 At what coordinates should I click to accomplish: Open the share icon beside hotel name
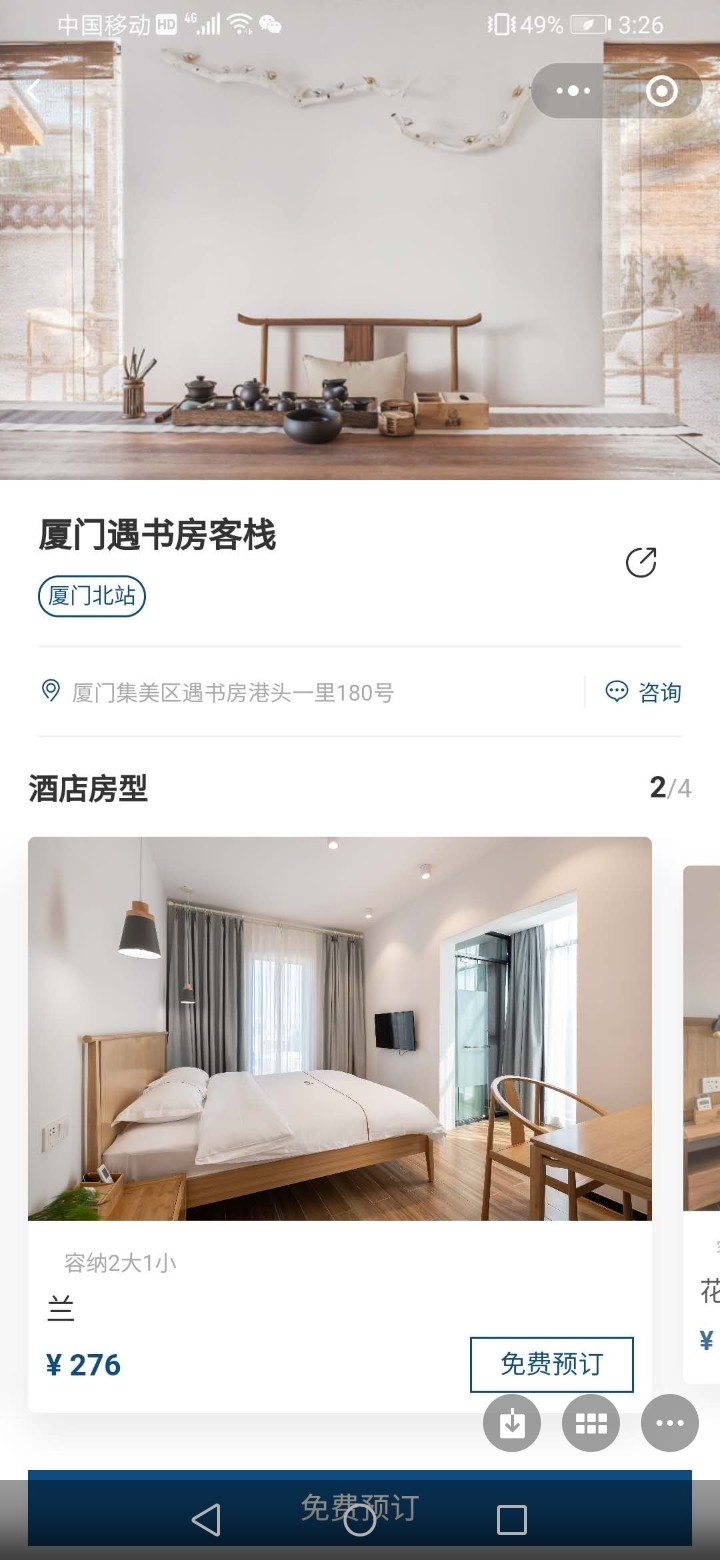pos(641,562)
